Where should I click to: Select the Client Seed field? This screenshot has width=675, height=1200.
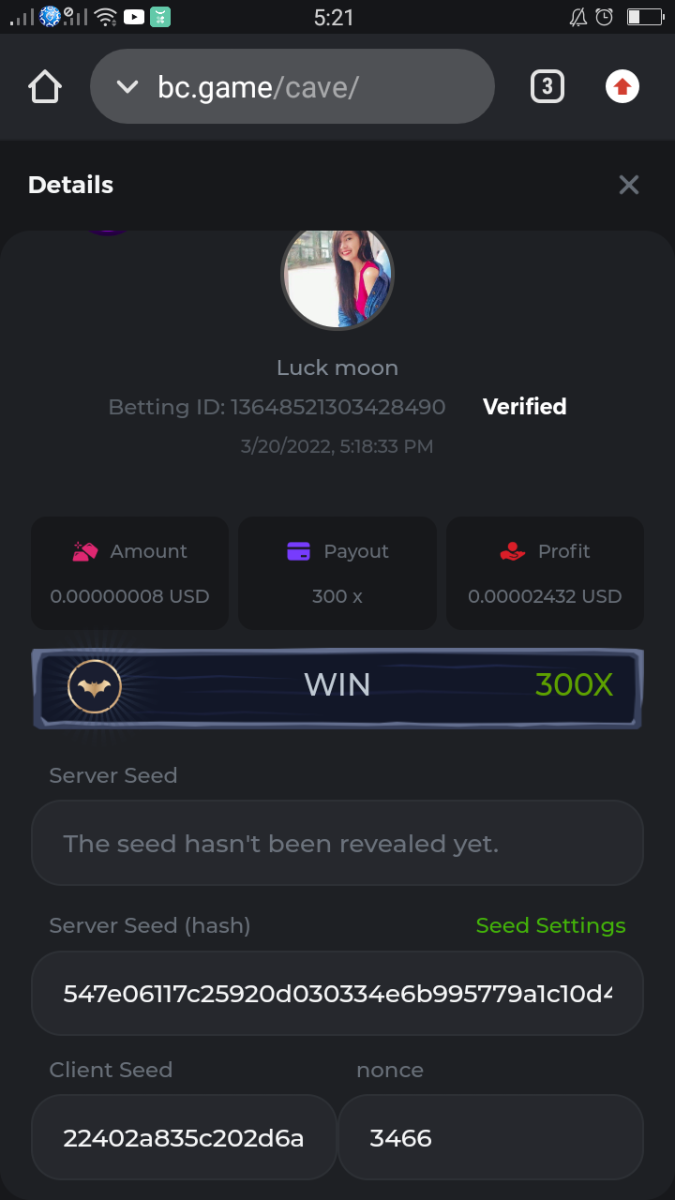click(183, 1138)
